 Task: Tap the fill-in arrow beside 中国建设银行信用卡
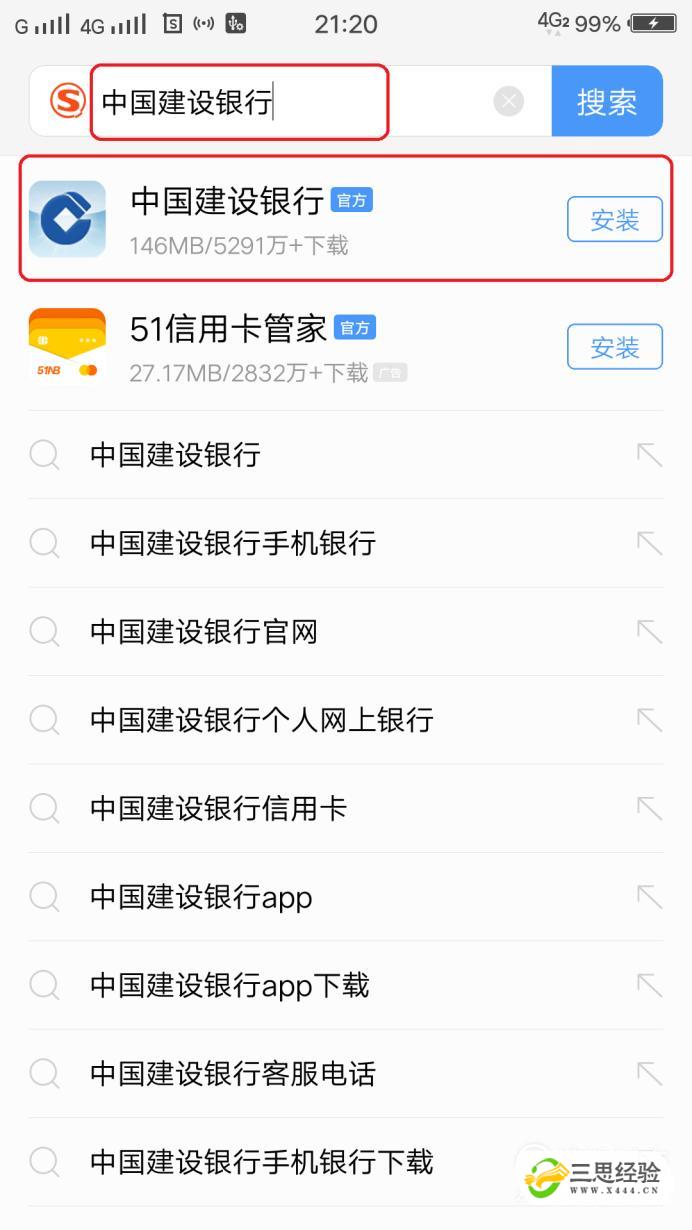tap(650, 808)
